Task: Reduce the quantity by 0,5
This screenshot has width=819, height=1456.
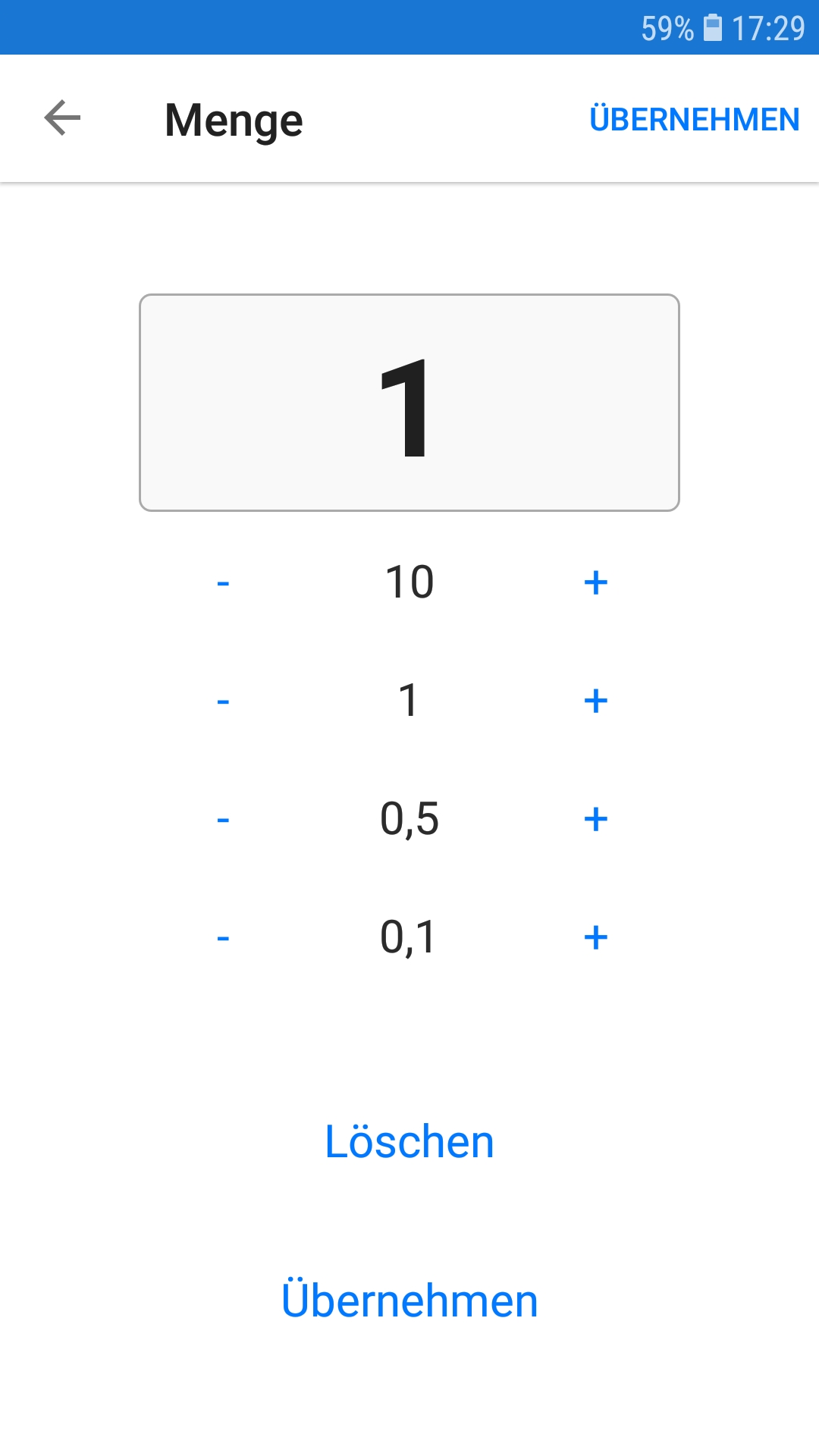Action: 223,819
